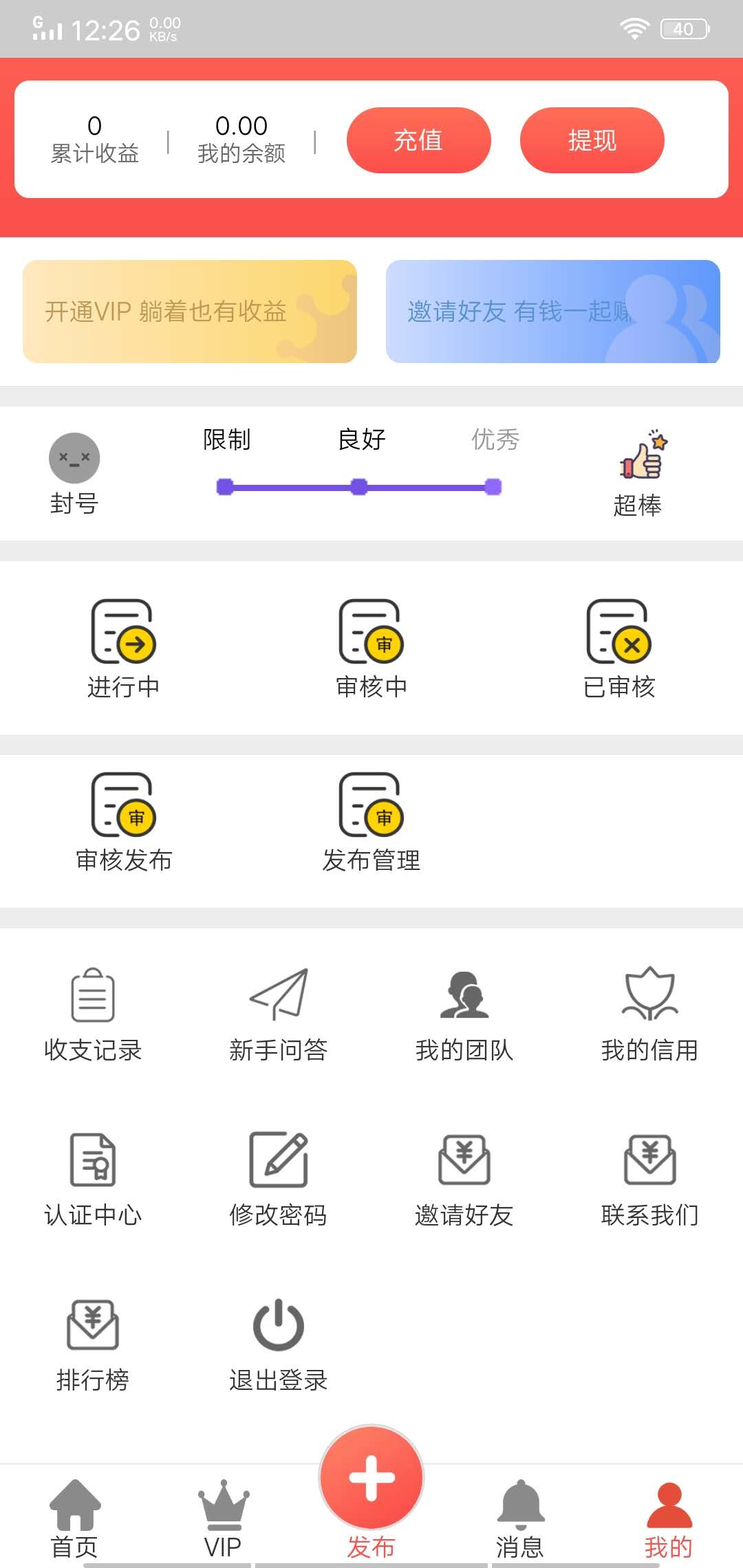The width and height of the screenshot is (743, 1568).
Task: Click the credit level slider handle at 良好
Action: [x=358, y=487]
